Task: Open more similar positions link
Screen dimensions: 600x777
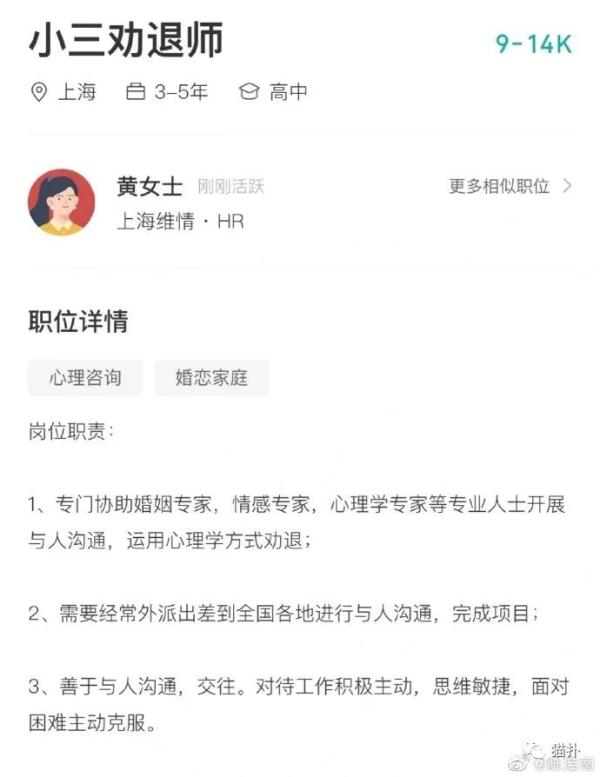Action: [x=509, y=186]
